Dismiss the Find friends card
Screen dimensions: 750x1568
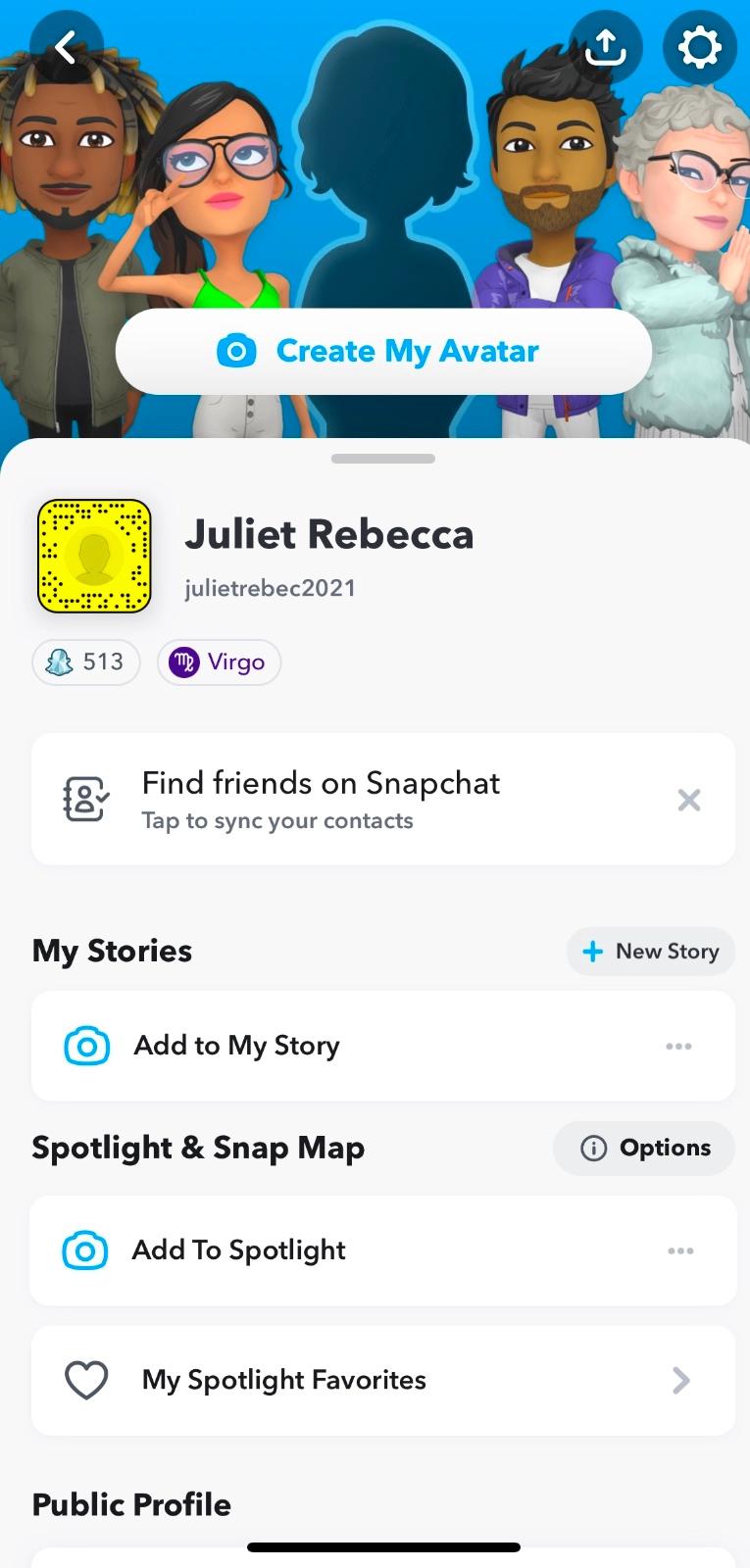pos(689,800)
